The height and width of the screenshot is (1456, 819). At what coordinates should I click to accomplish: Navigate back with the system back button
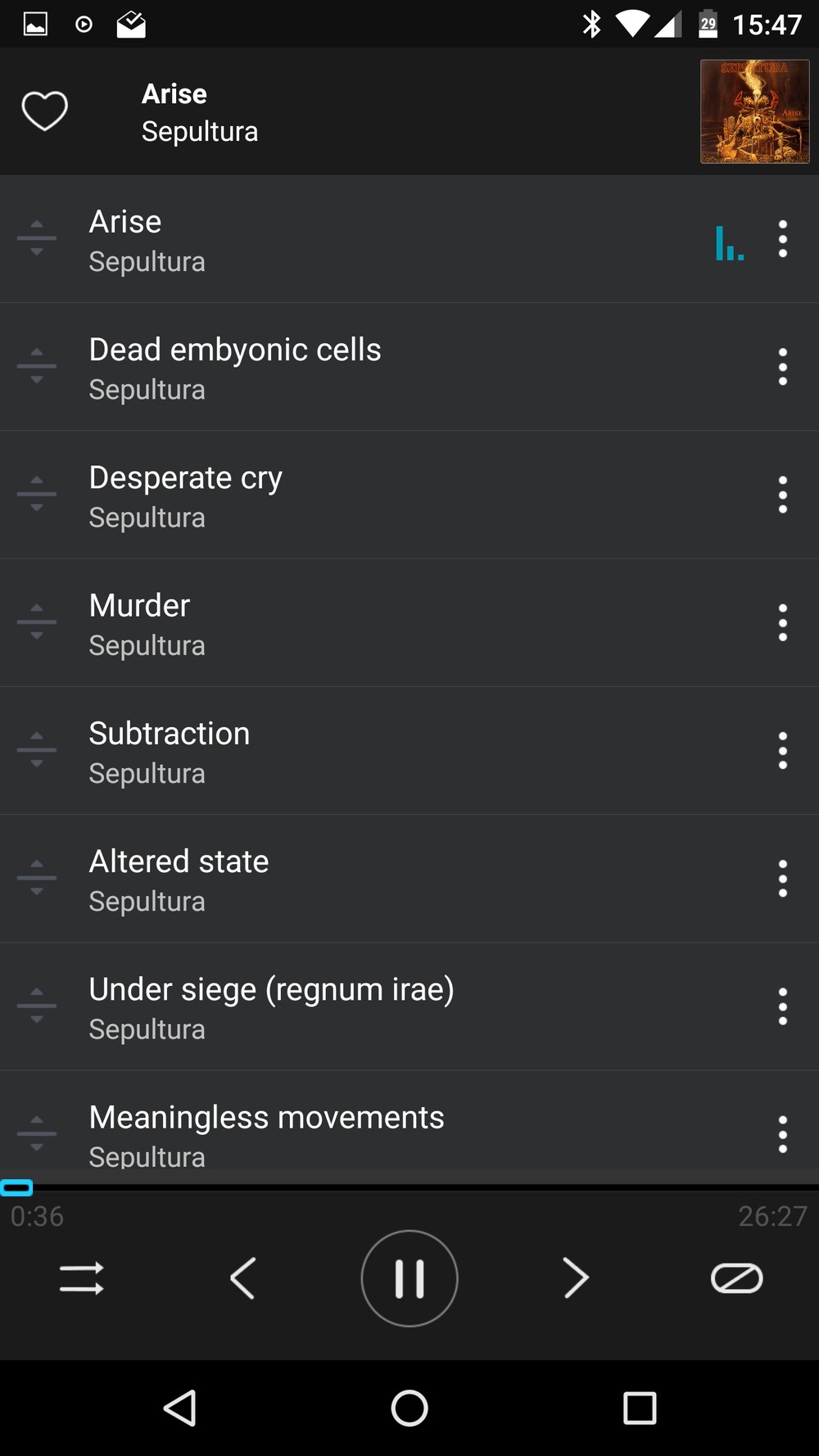[180, 1409]
